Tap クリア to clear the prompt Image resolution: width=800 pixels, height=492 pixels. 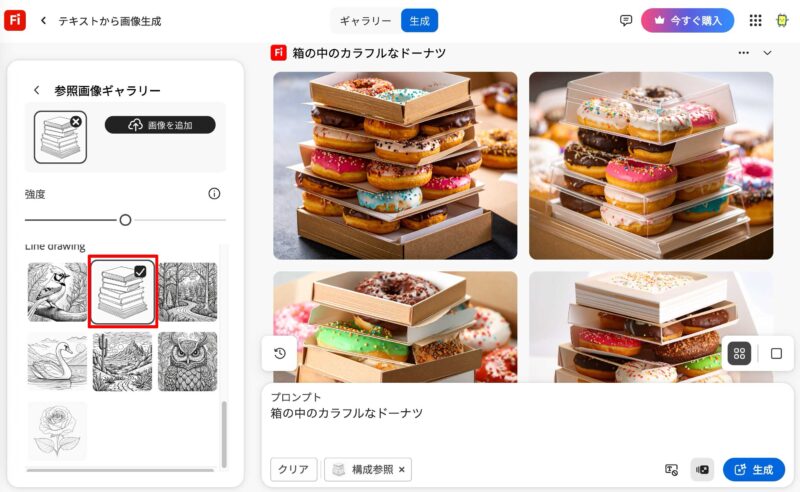pyautogui.click(x=294, y=469)
